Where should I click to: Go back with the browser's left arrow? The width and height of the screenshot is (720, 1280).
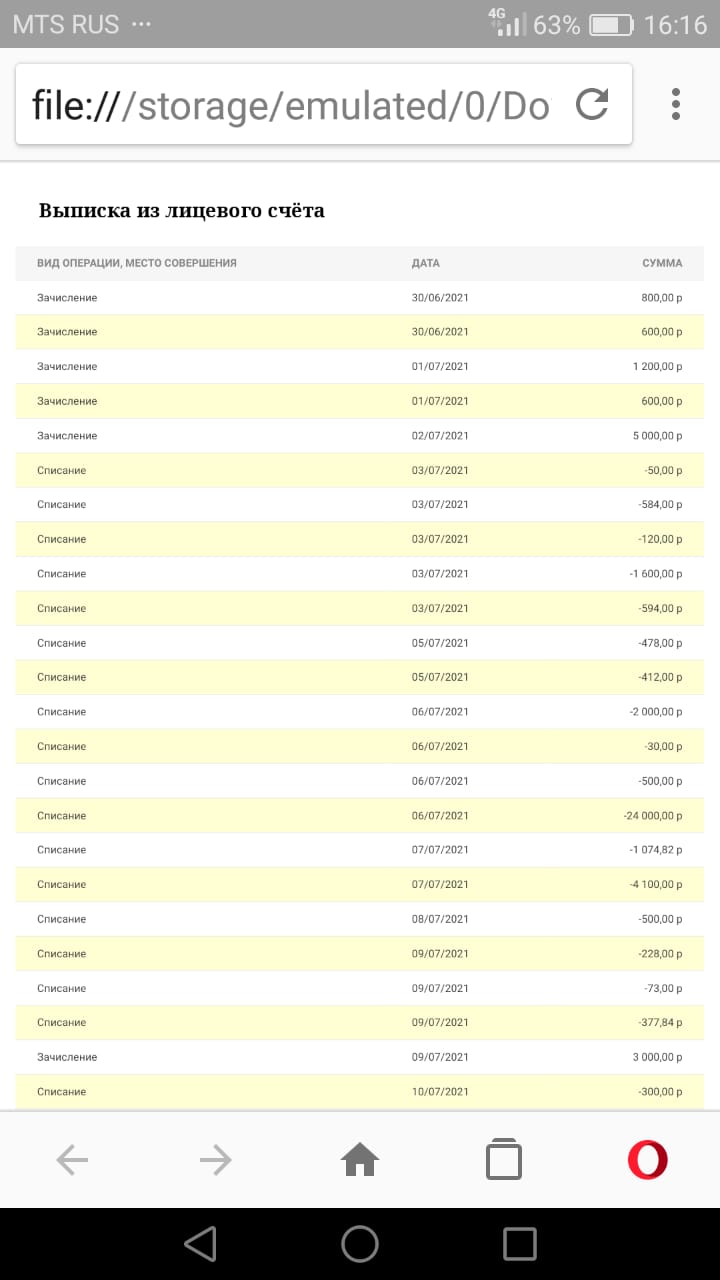(72, 1160)
